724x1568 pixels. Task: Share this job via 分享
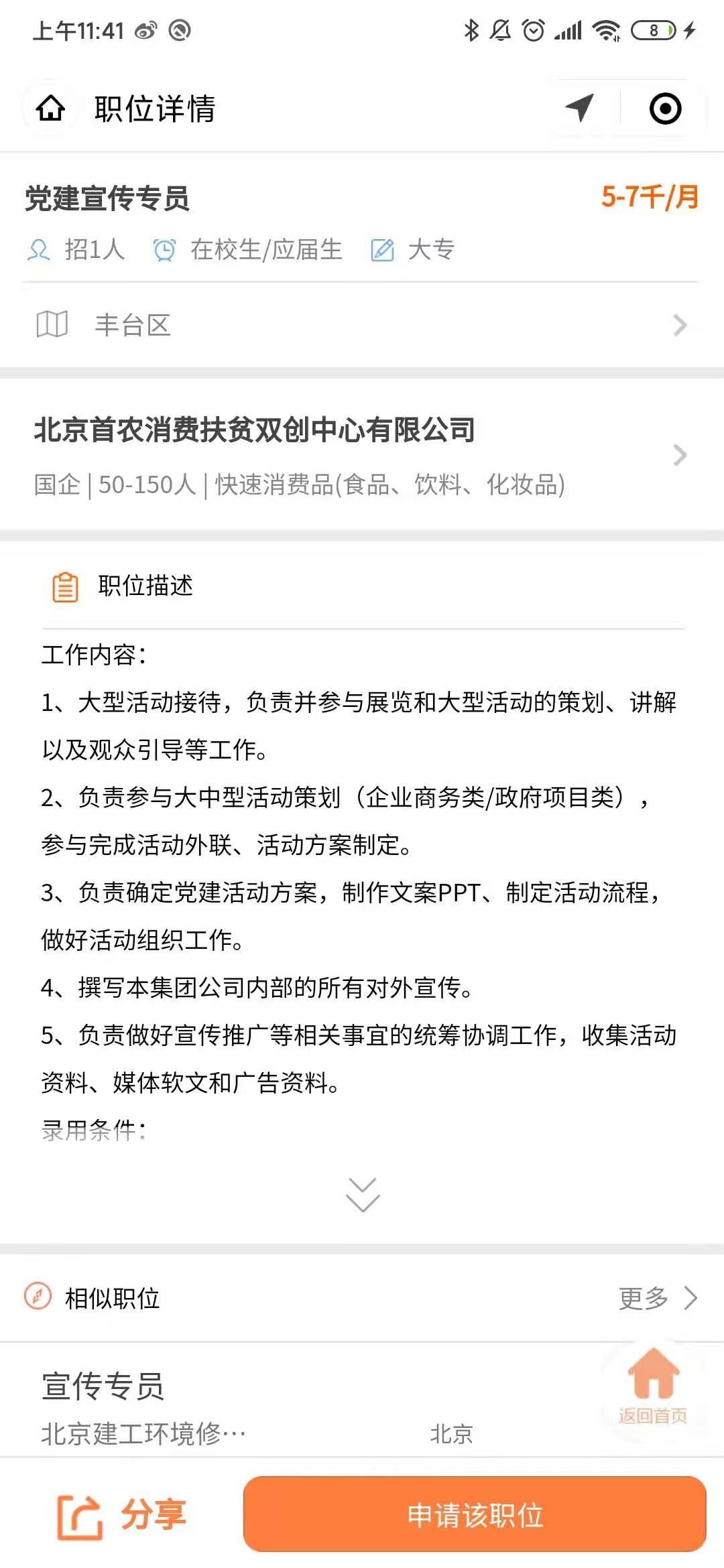coord(122,1516)
